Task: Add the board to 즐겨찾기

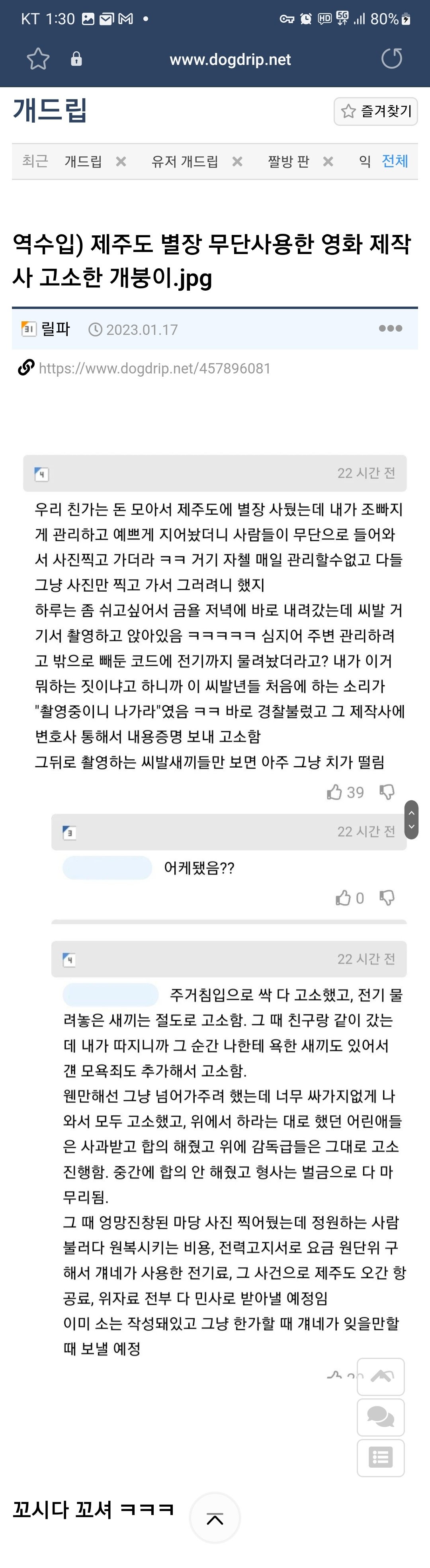Action: tap(376, 111)
